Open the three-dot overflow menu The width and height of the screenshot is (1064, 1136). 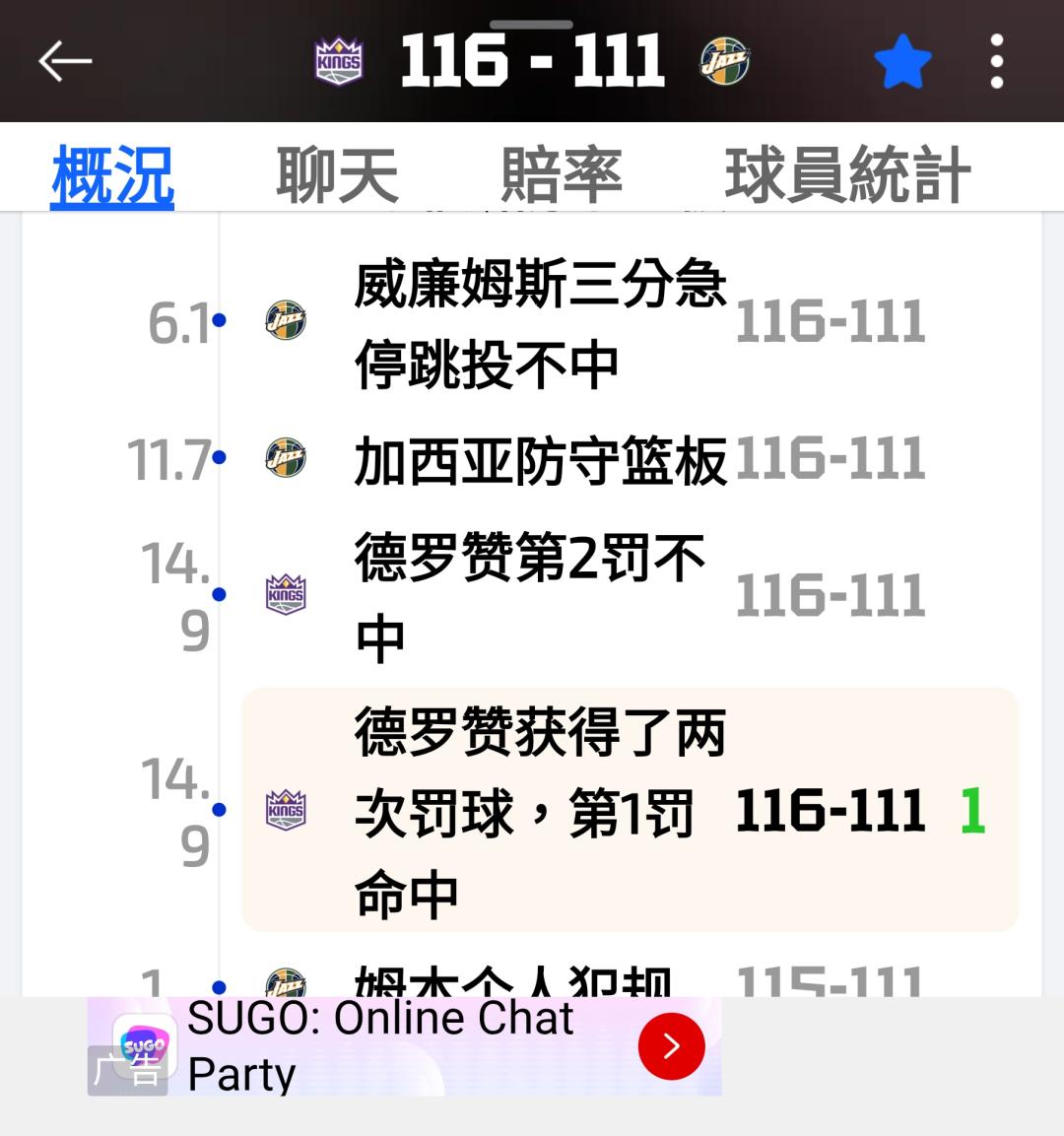[997, 61]
